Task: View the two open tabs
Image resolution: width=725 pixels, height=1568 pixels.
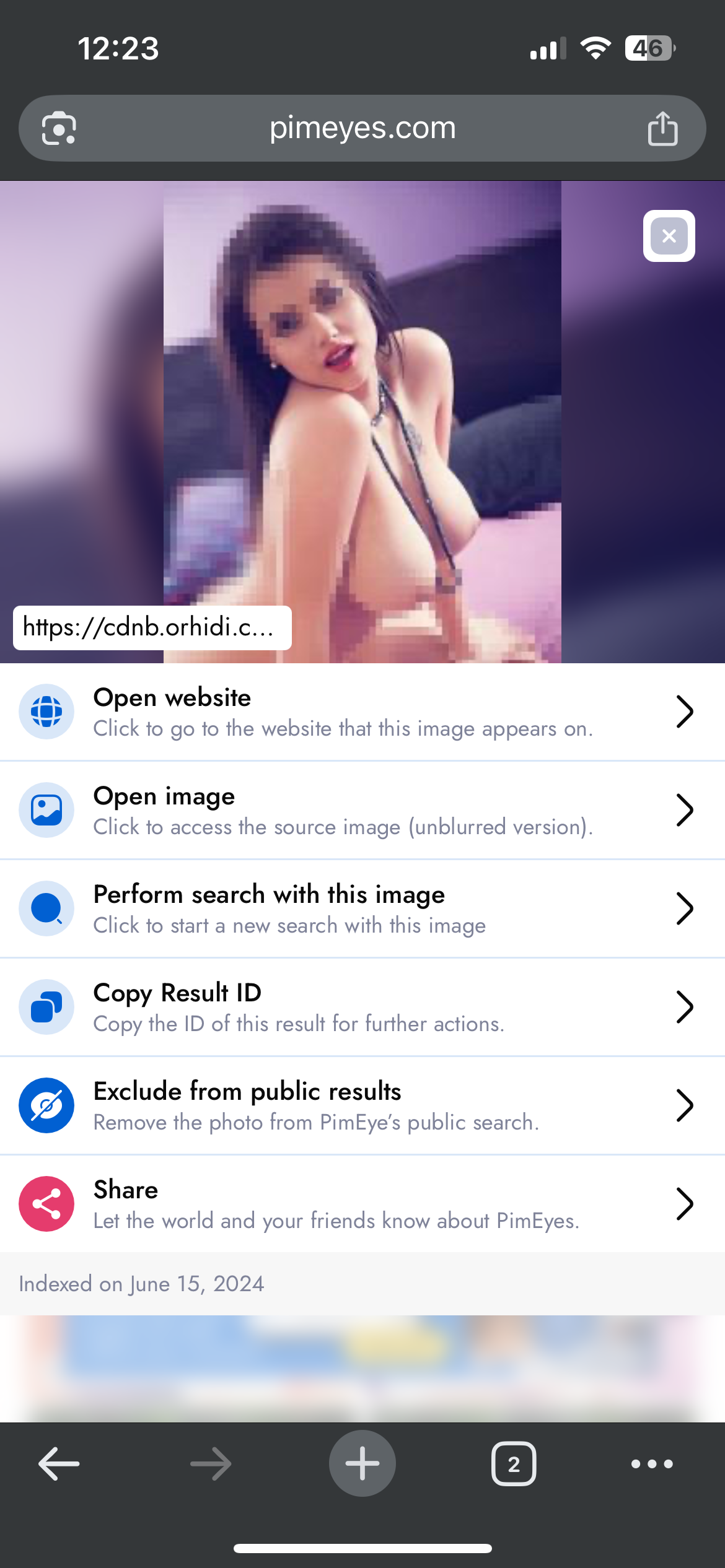Action: pos(514,1464)
